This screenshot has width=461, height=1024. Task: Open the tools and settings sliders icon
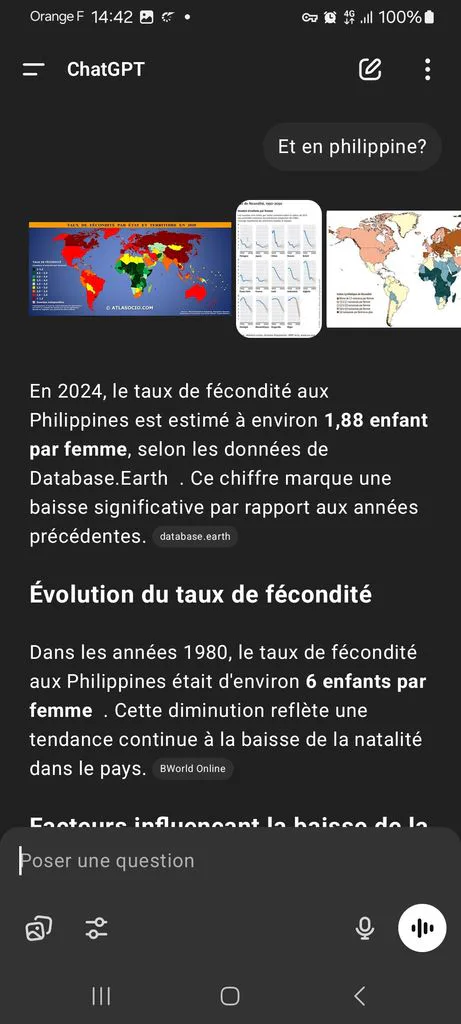click(x=97, y=928)
